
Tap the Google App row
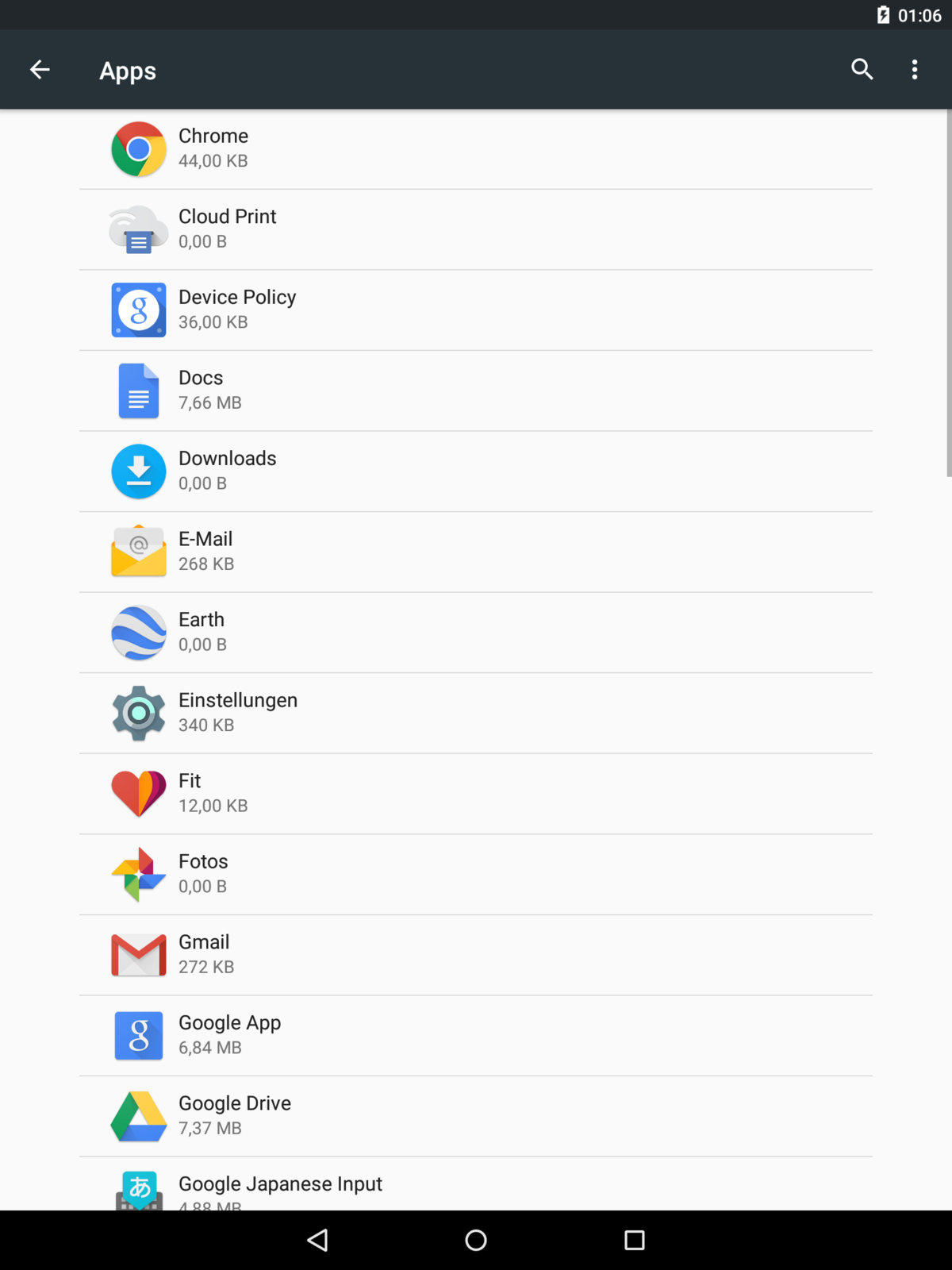tap(476, 1036)
